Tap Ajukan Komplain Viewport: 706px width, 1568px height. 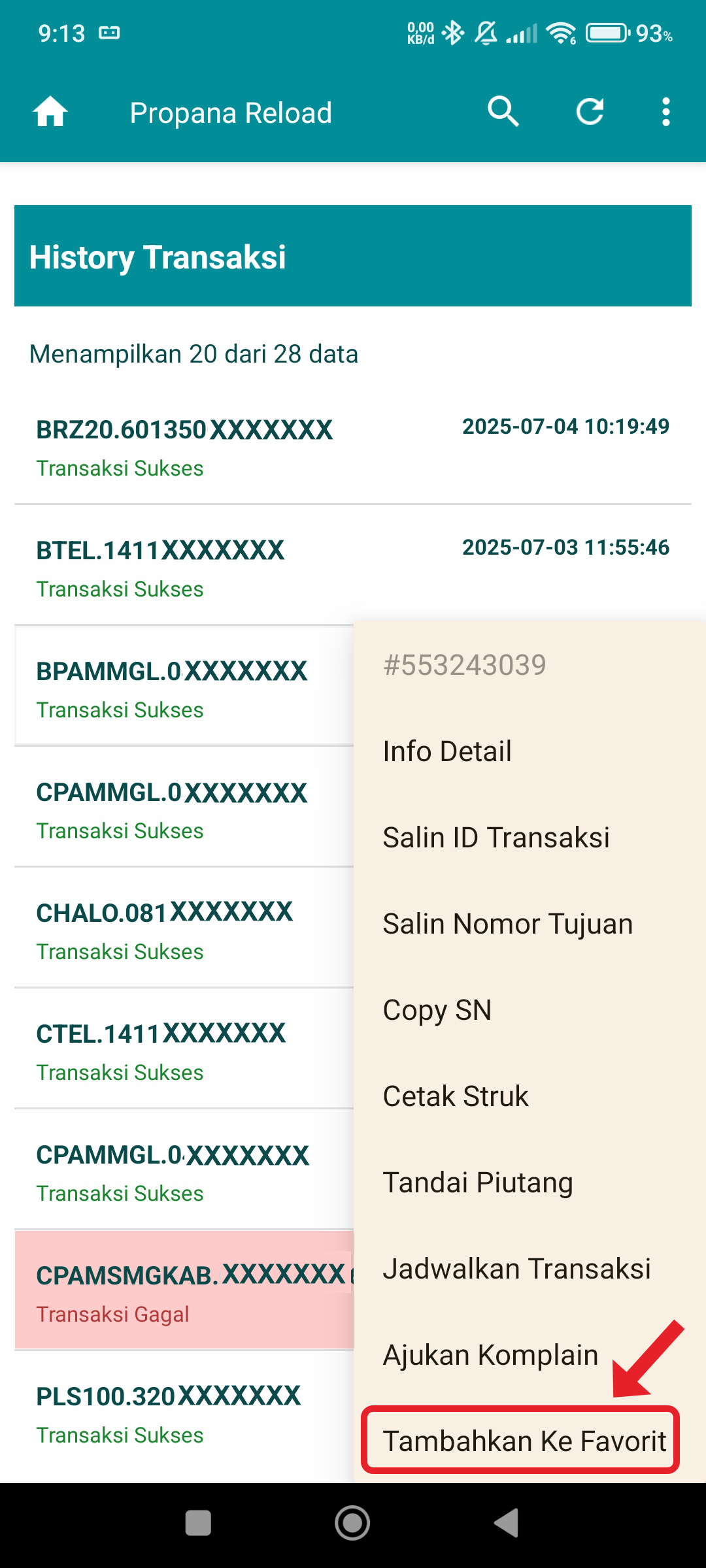point(529,1355)
